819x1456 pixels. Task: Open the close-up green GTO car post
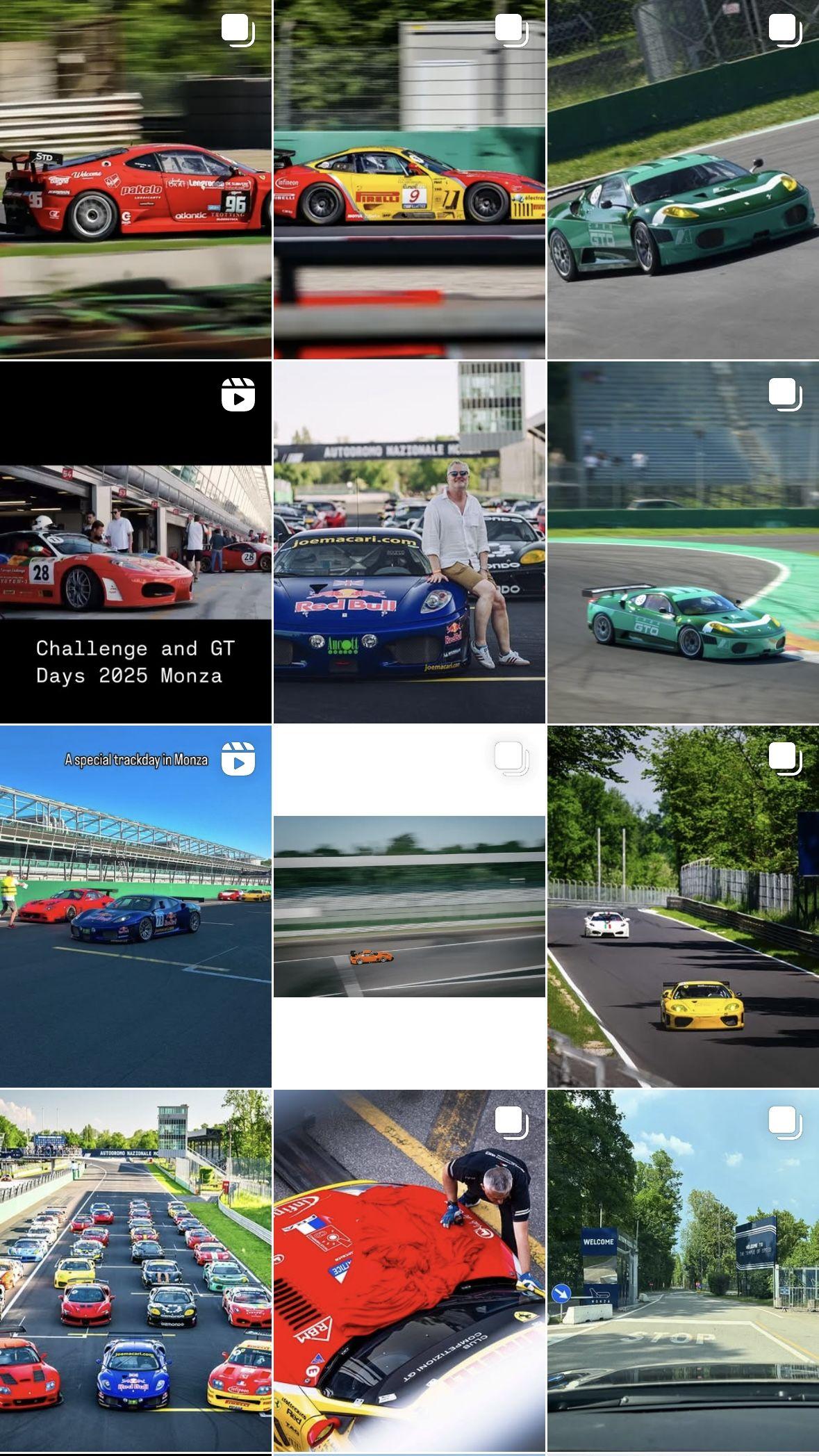coord(683,179)
